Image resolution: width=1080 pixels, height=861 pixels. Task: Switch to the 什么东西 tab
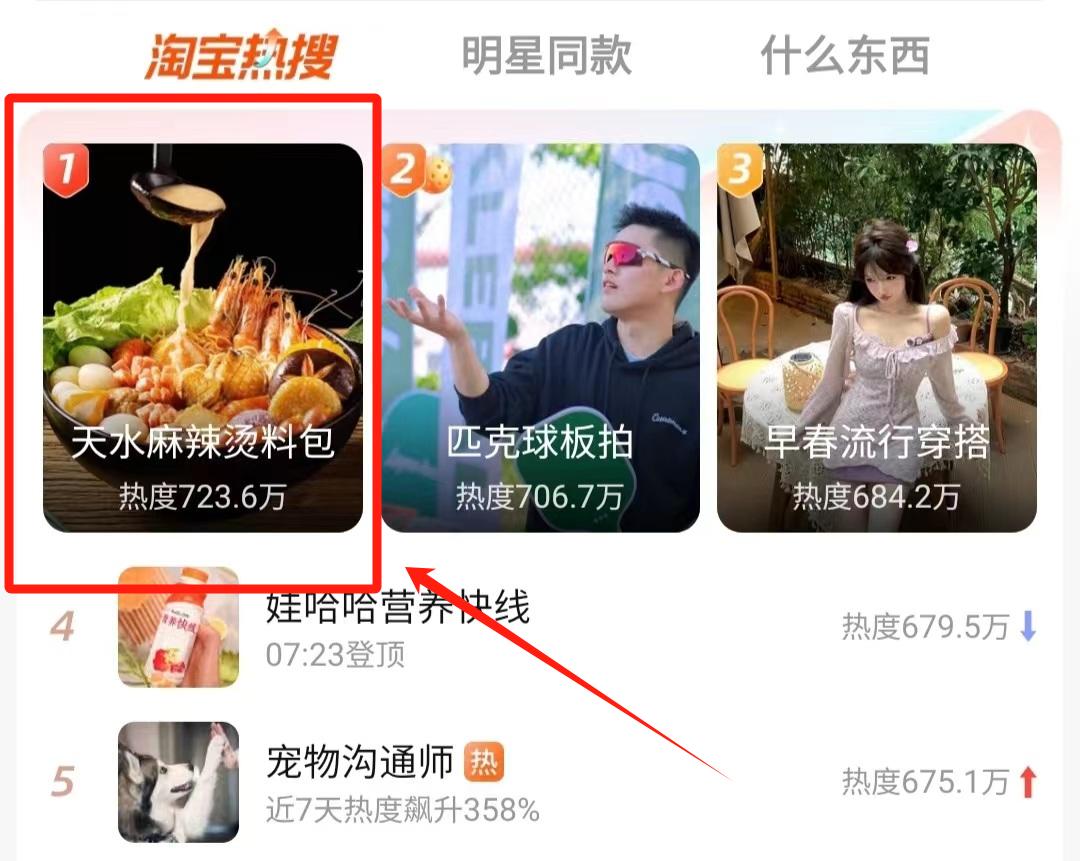point(845,56)
